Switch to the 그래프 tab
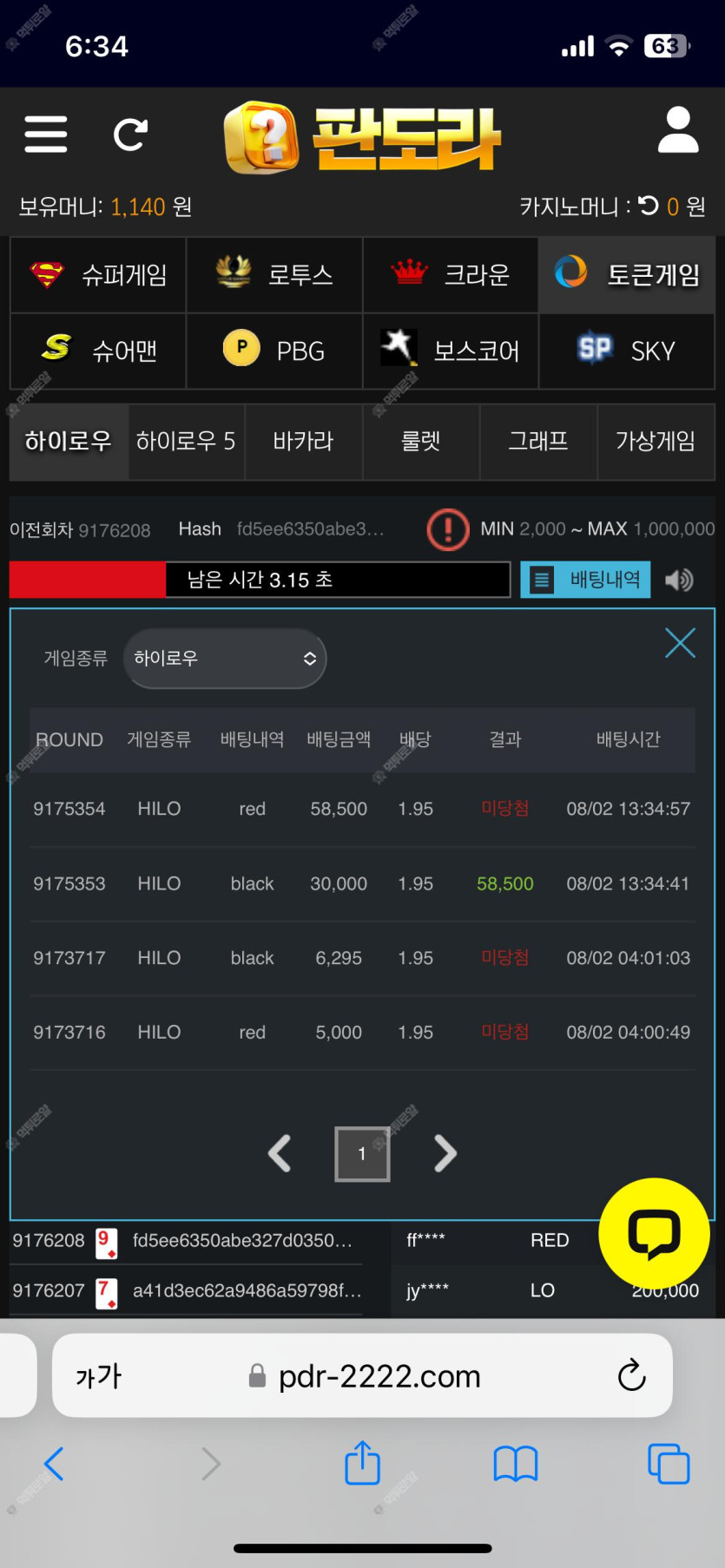Viewport: 725px width, 1568px height. (538, 441)
